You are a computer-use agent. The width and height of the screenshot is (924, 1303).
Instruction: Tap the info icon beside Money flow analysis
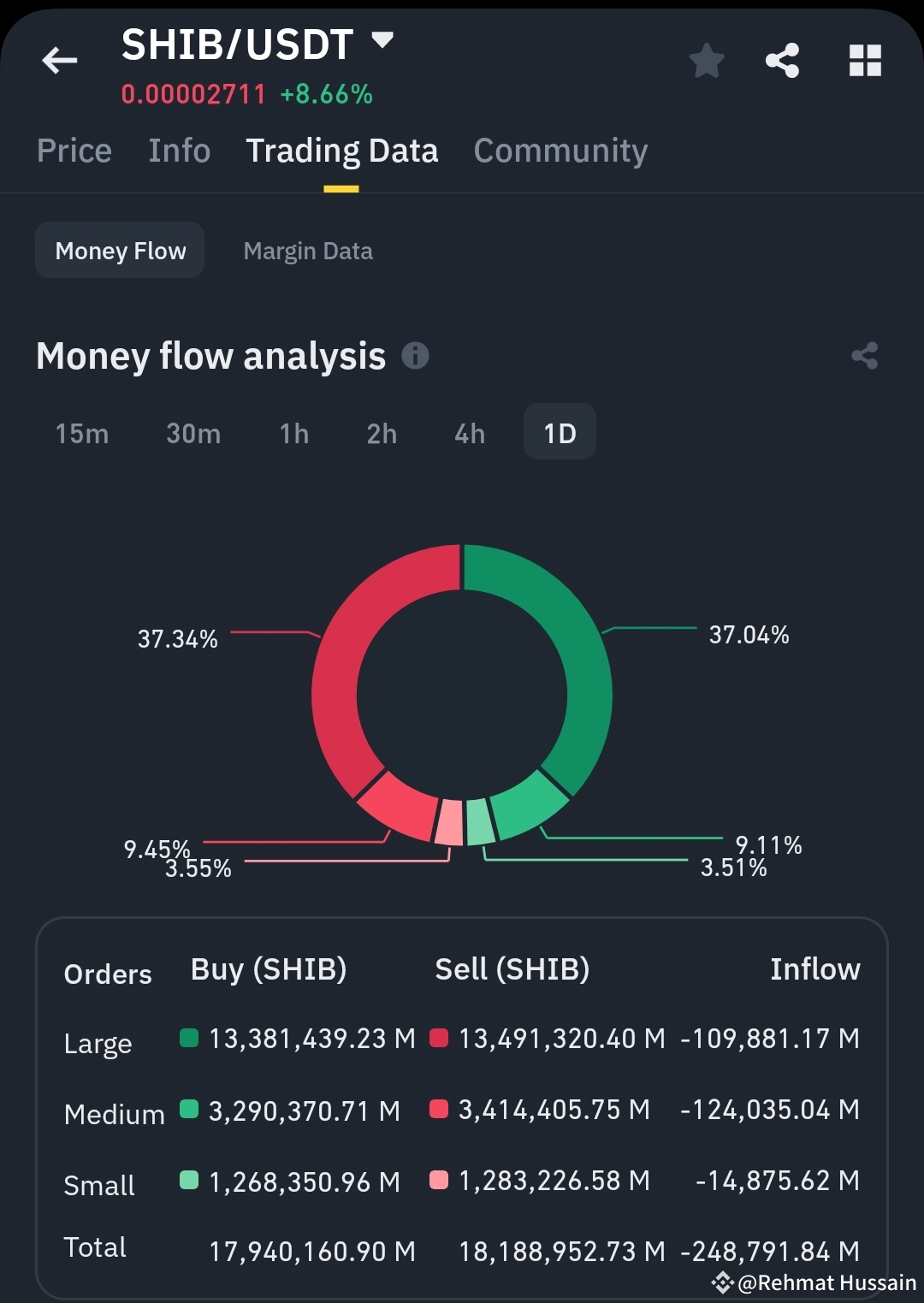416,356
